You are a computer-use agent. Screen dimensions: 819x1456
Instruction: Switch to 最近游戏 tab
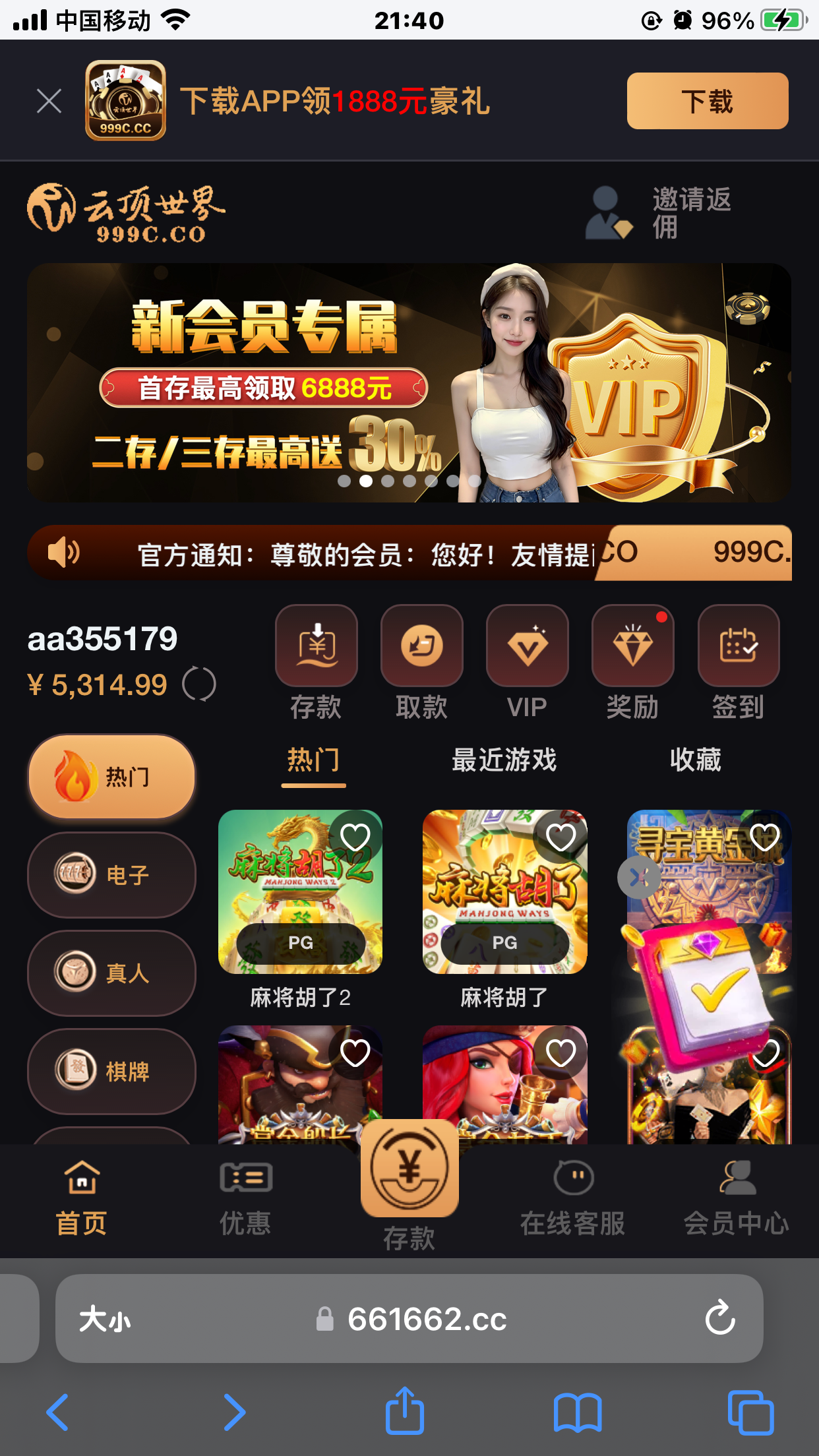pos(504,760)
